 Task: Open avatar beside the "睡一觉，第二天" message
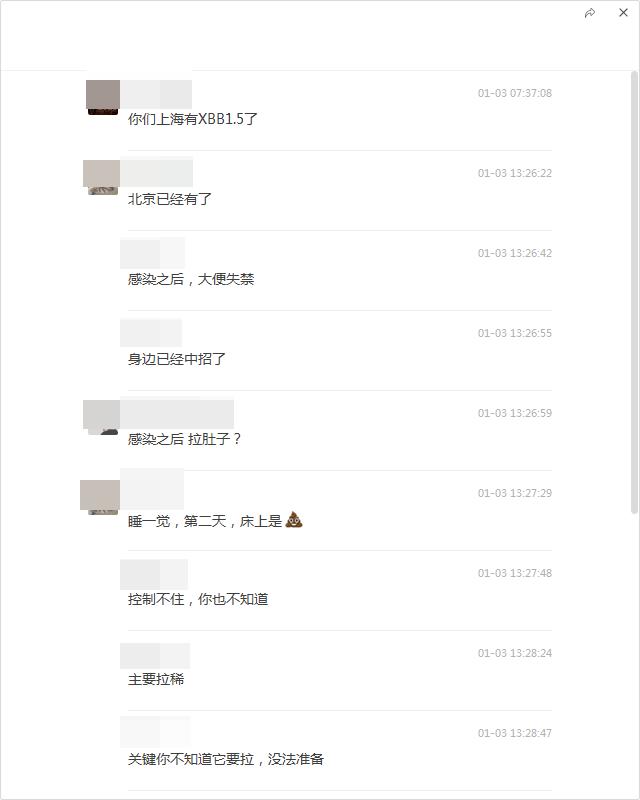point(100,497)
